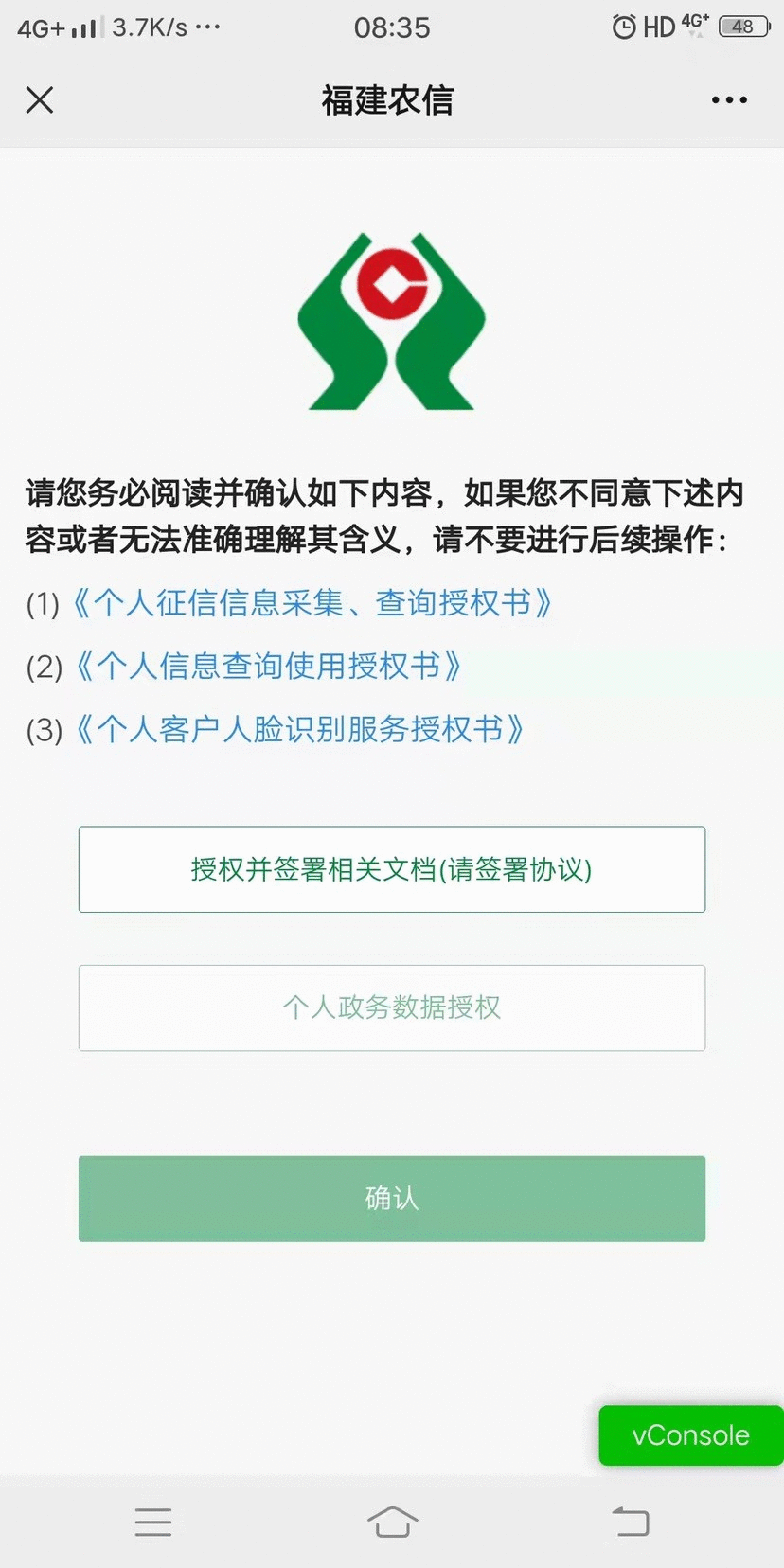Tap the HD call indicator icon

(657, 27)
